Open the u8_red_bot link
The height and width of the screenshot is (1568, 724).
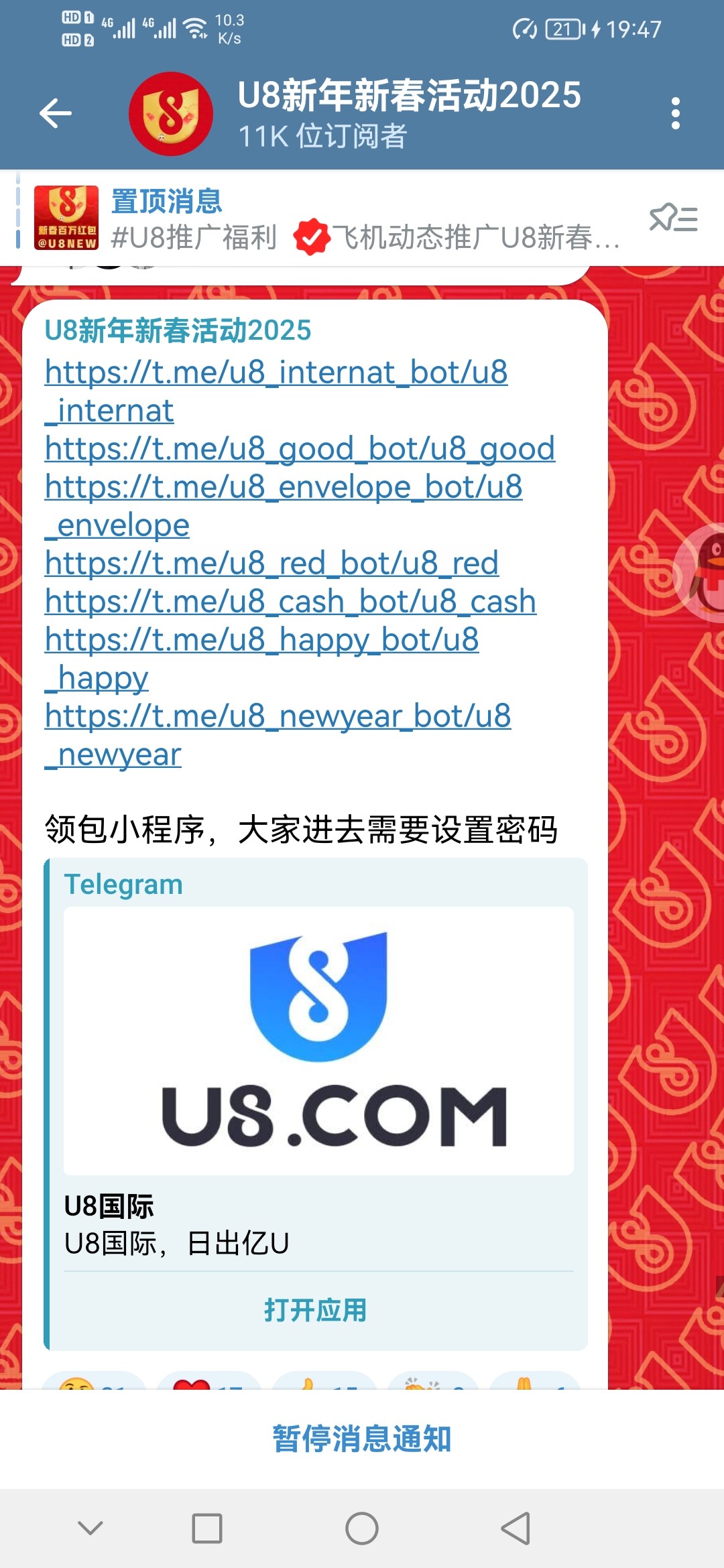tap(271, 564)
